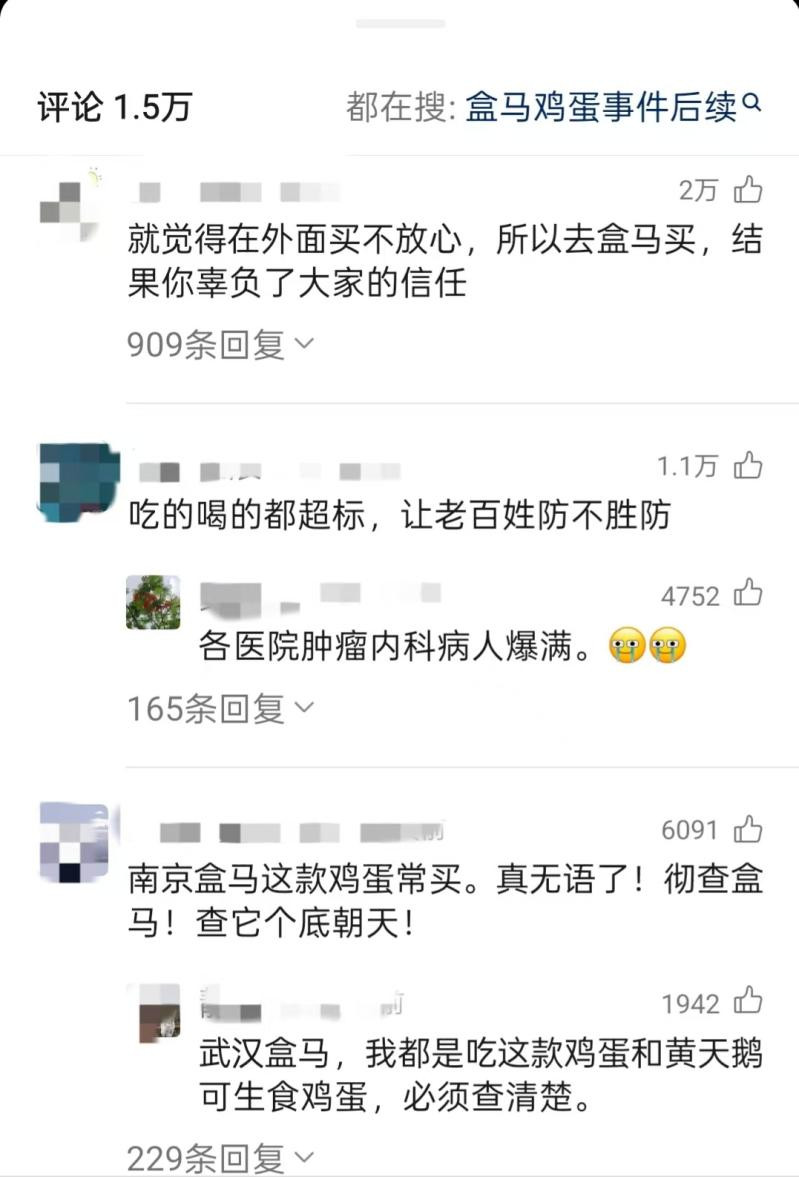Expand 165条回复 thread
The width and height of the screenshot is (799, 1177).
click(221, 710)
